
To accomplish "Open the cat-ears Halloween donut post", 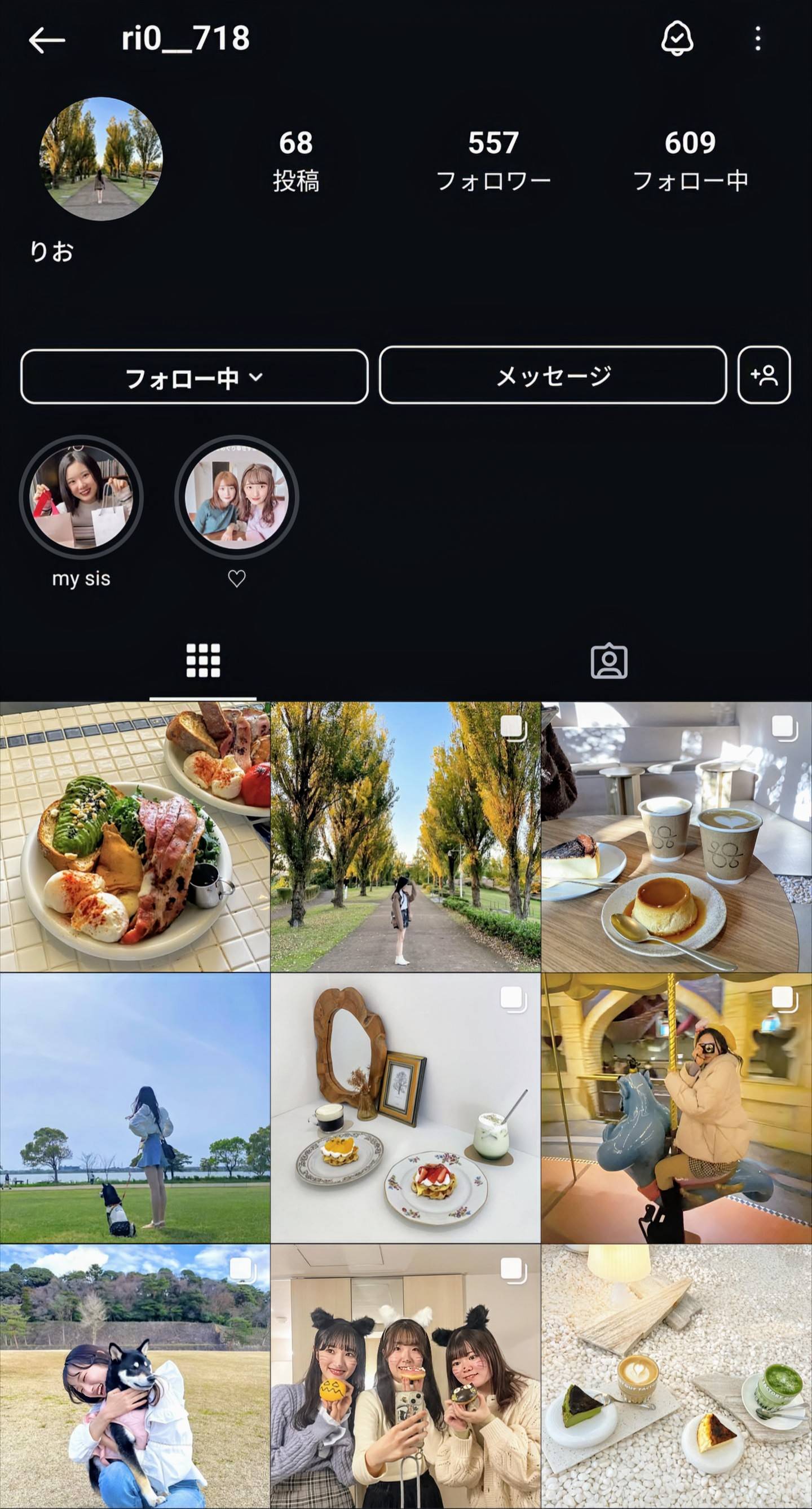I will click(x=405, y=1376).
